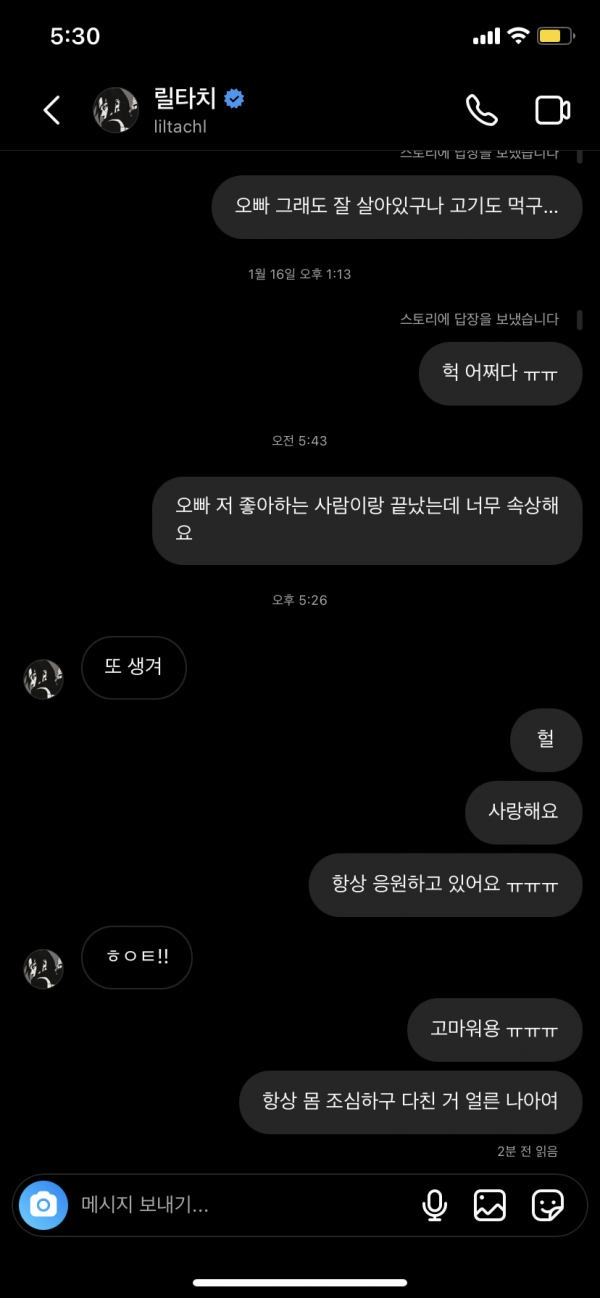Open the photo gallery picker
Image resolution: width=600 pixels, height=1298 pixels.
(490, 1204)
